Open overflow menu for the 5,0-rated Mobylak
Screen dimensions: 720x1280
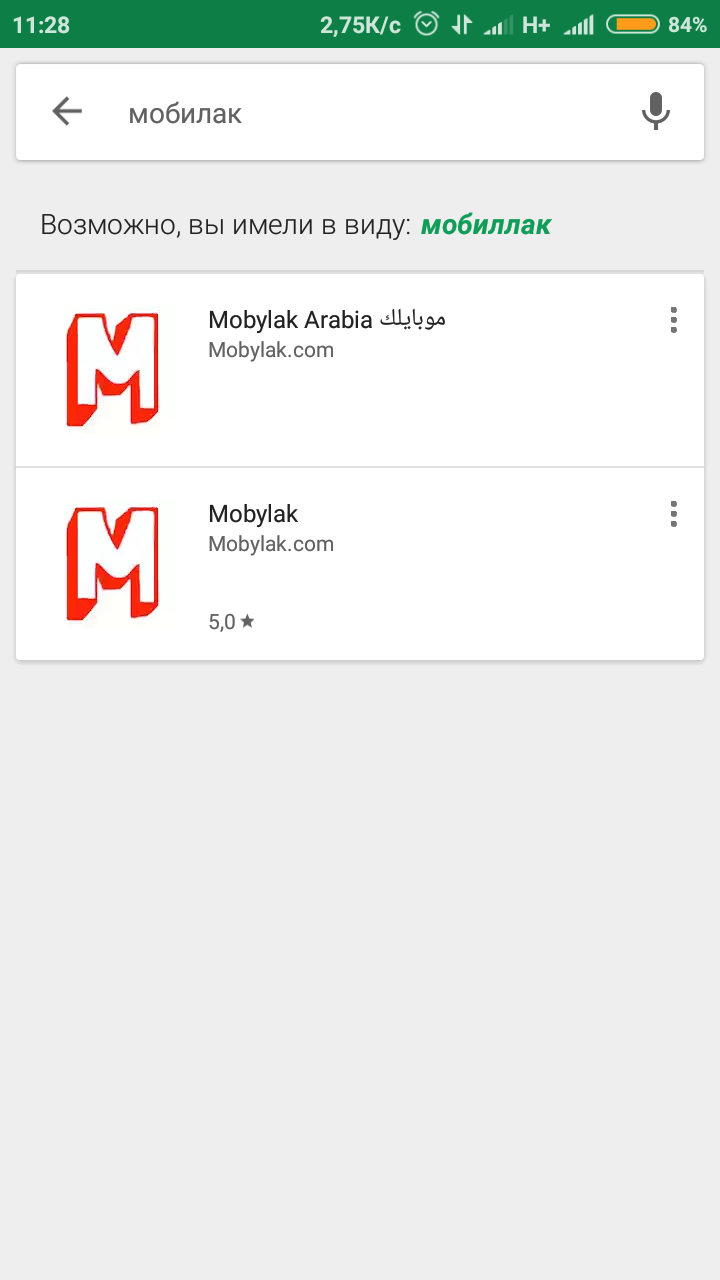pyautogui.click(x=673, y=514)
